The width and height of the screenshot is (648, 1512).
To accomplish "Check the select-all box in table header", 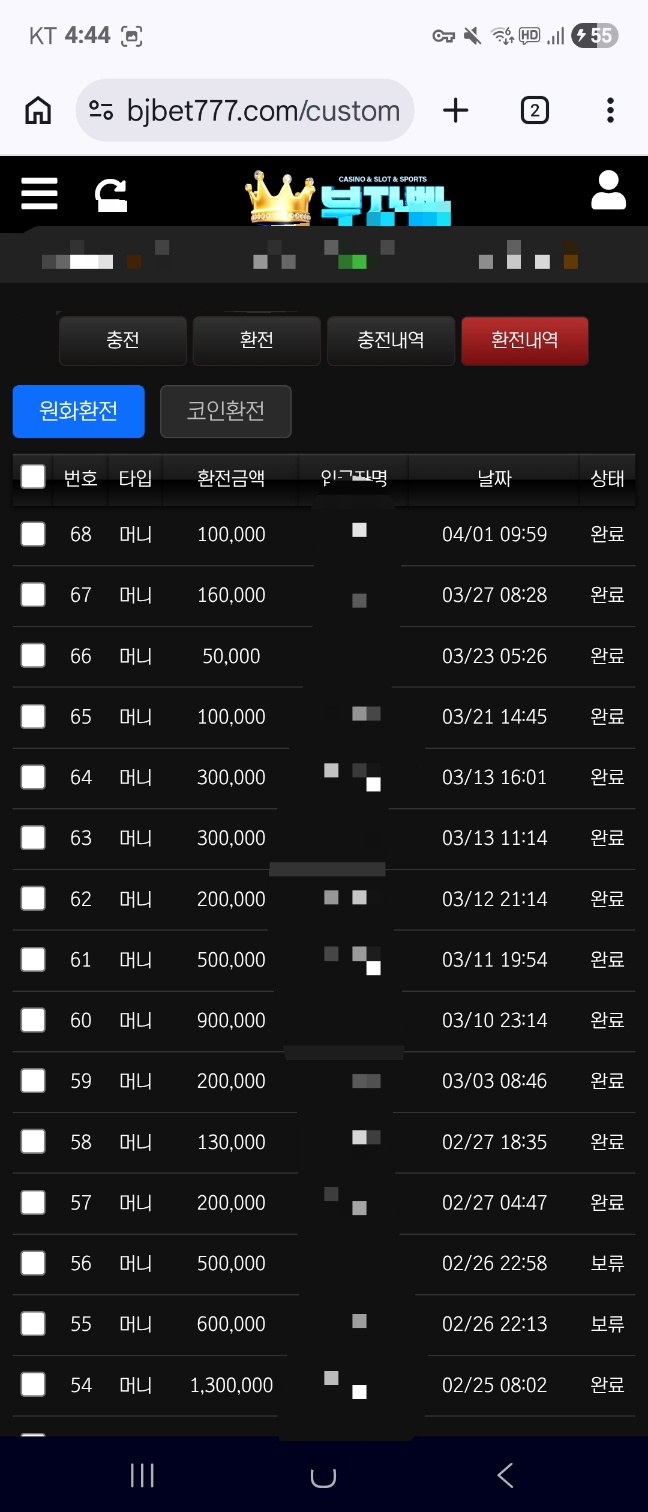I will click(x=33, y=476).
